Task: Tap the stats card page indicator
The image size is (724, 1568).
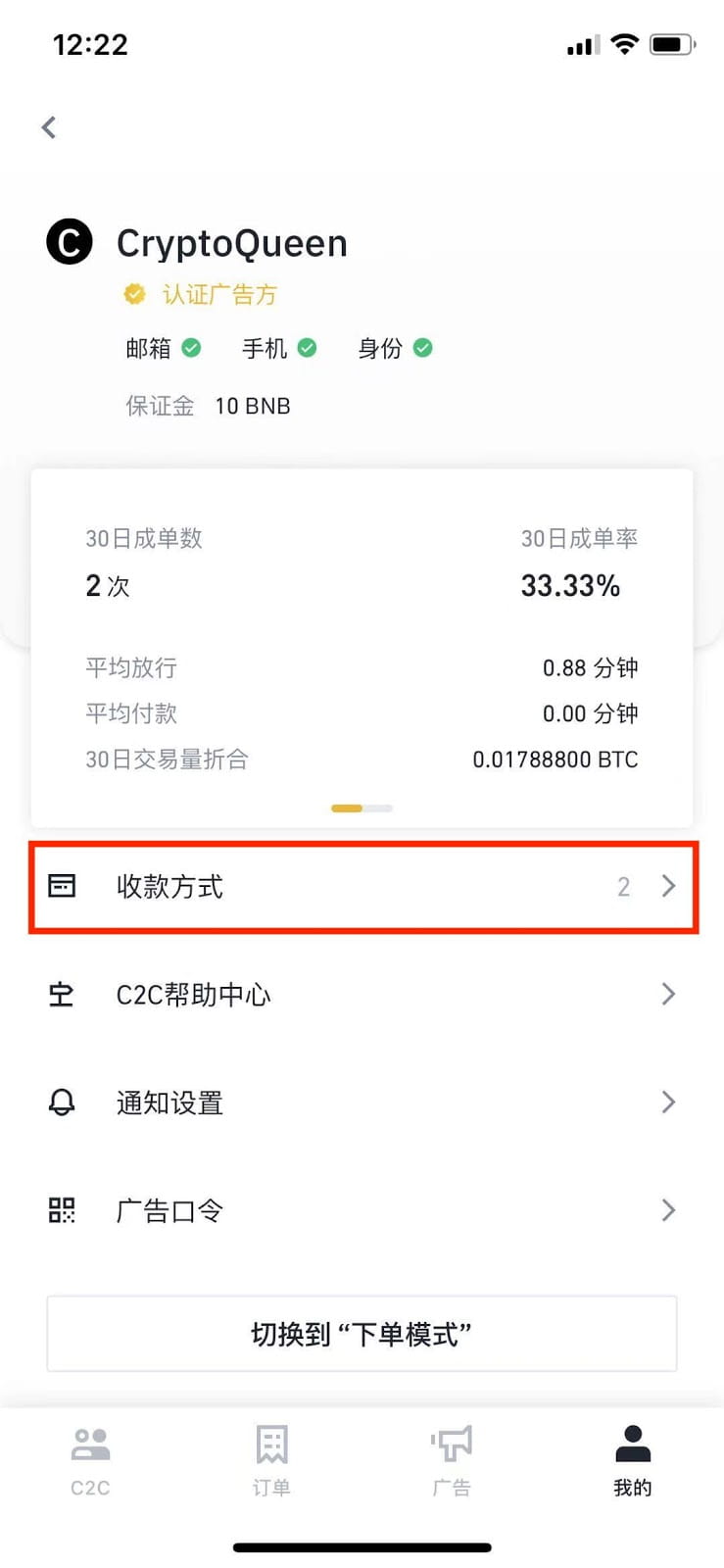Action: (x=362, y=808)
